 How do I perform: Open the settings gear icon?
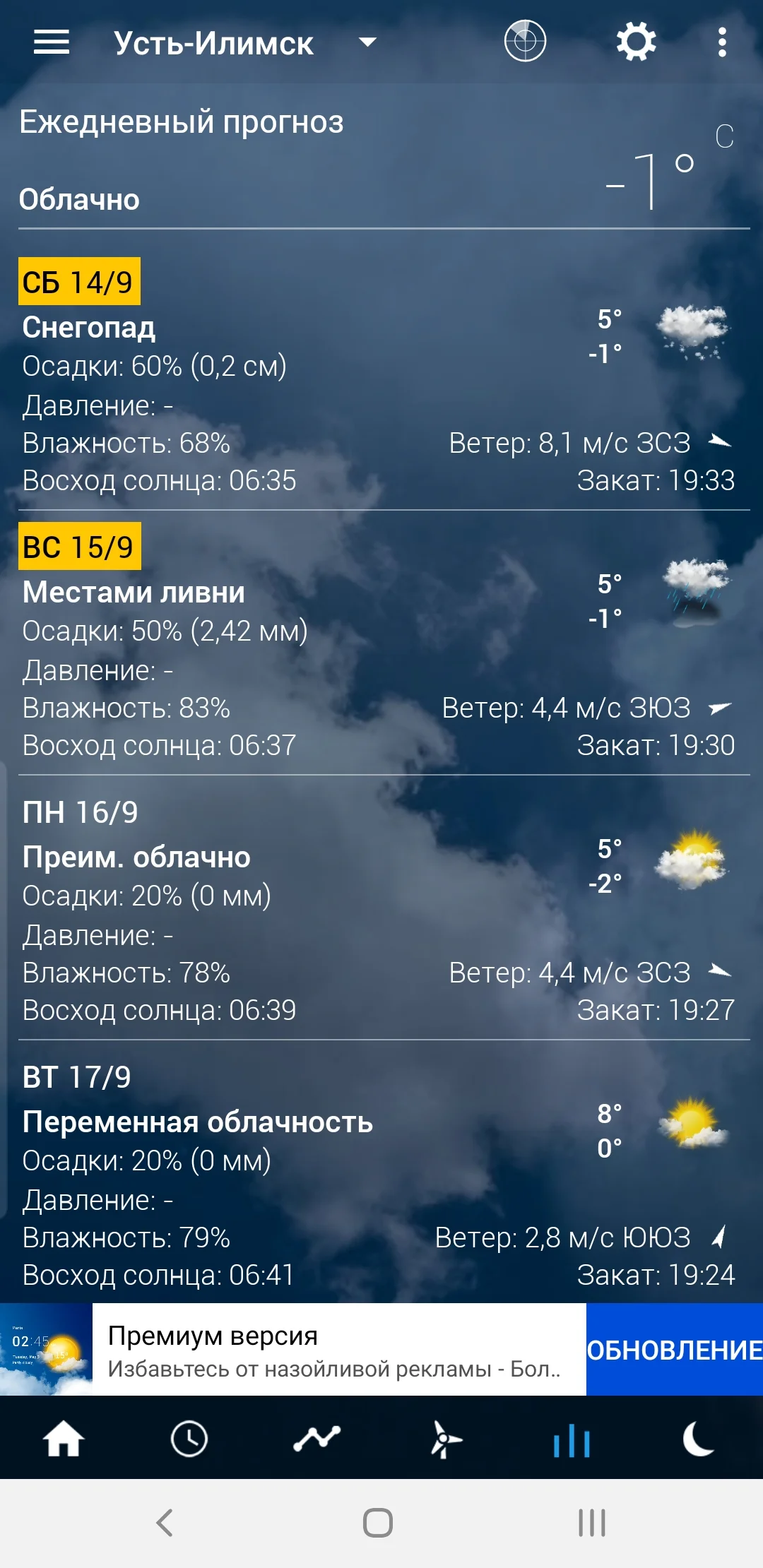[634, 42]
